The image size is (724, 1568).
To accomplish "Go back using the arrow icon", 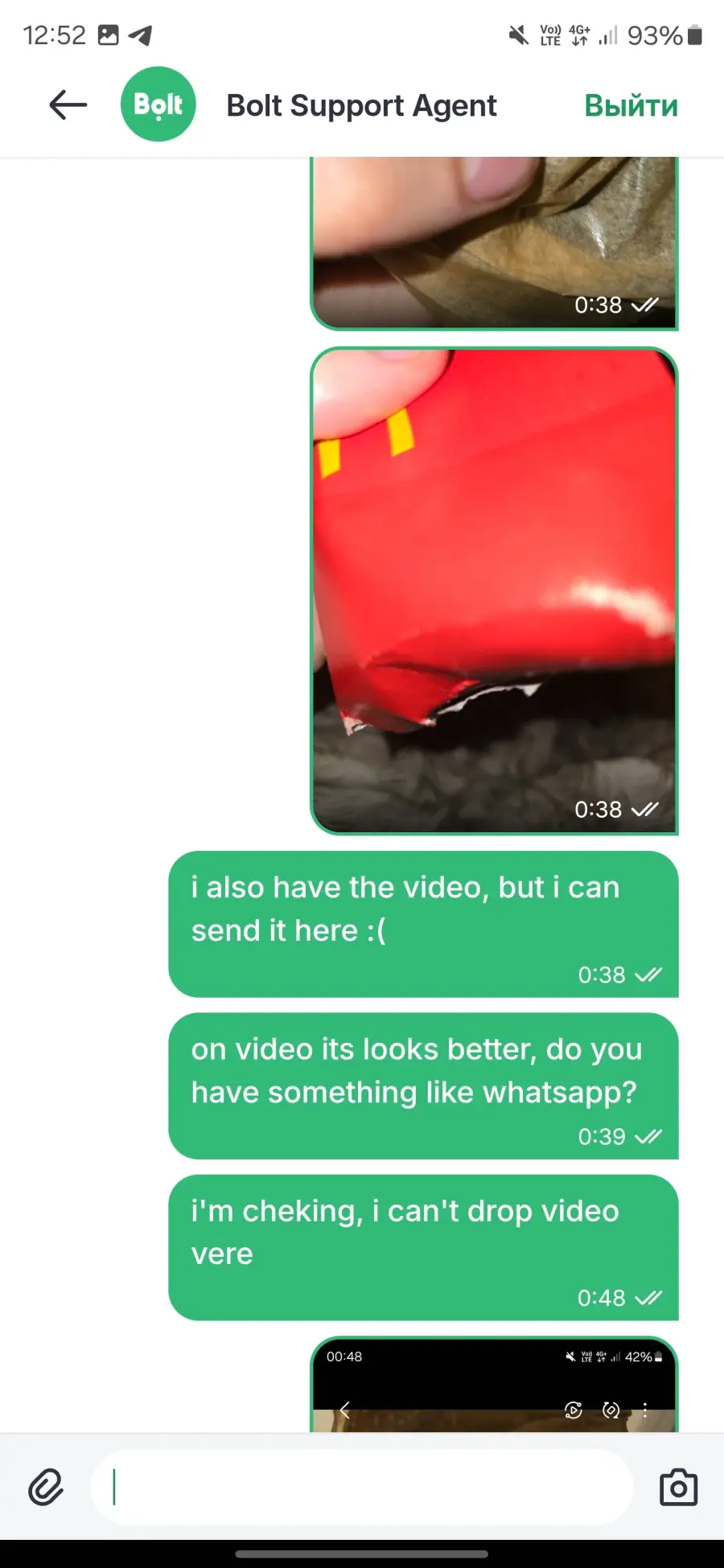I will 68,105.
